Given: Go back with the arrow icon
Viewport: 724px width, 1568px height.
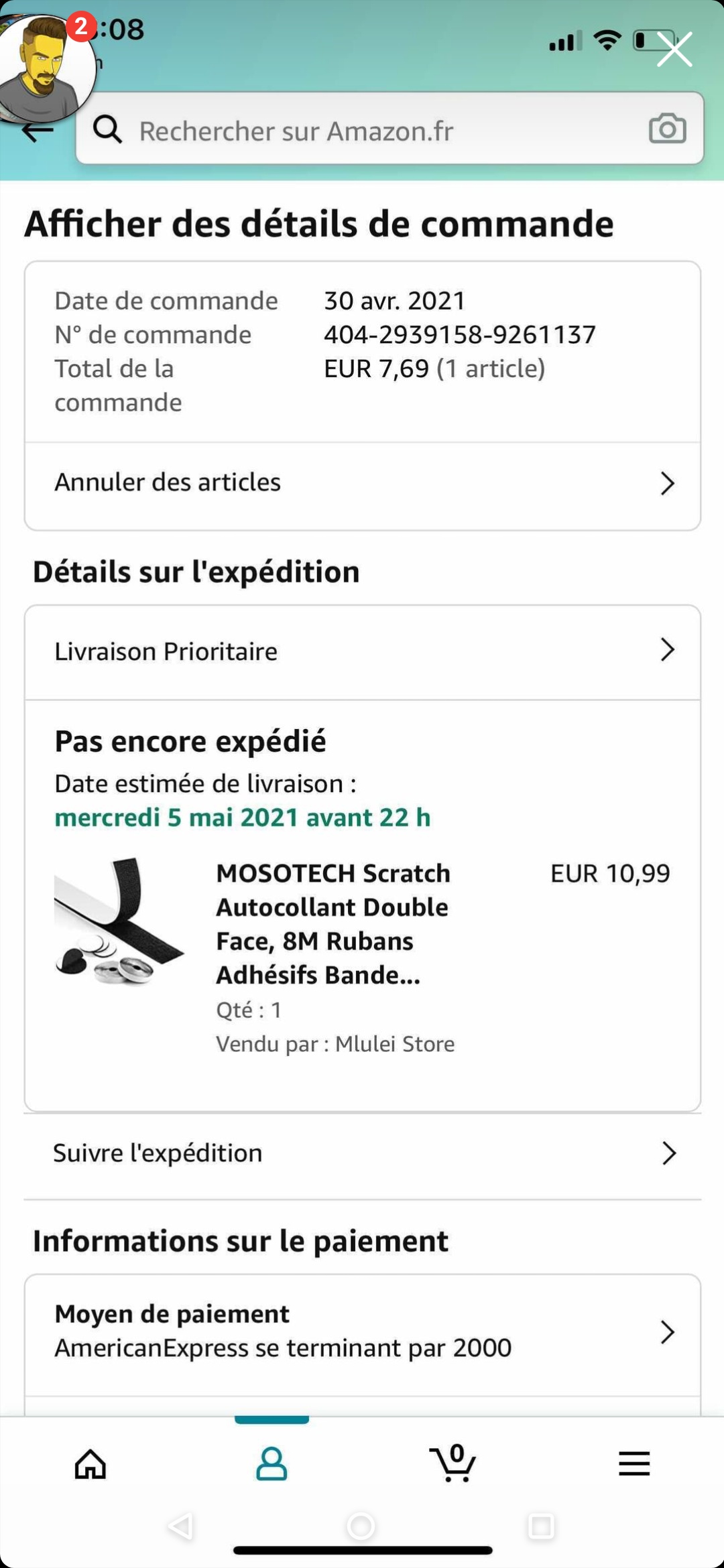Looking at the screenshot, I should pyautogui.click(x=37, y=132).
